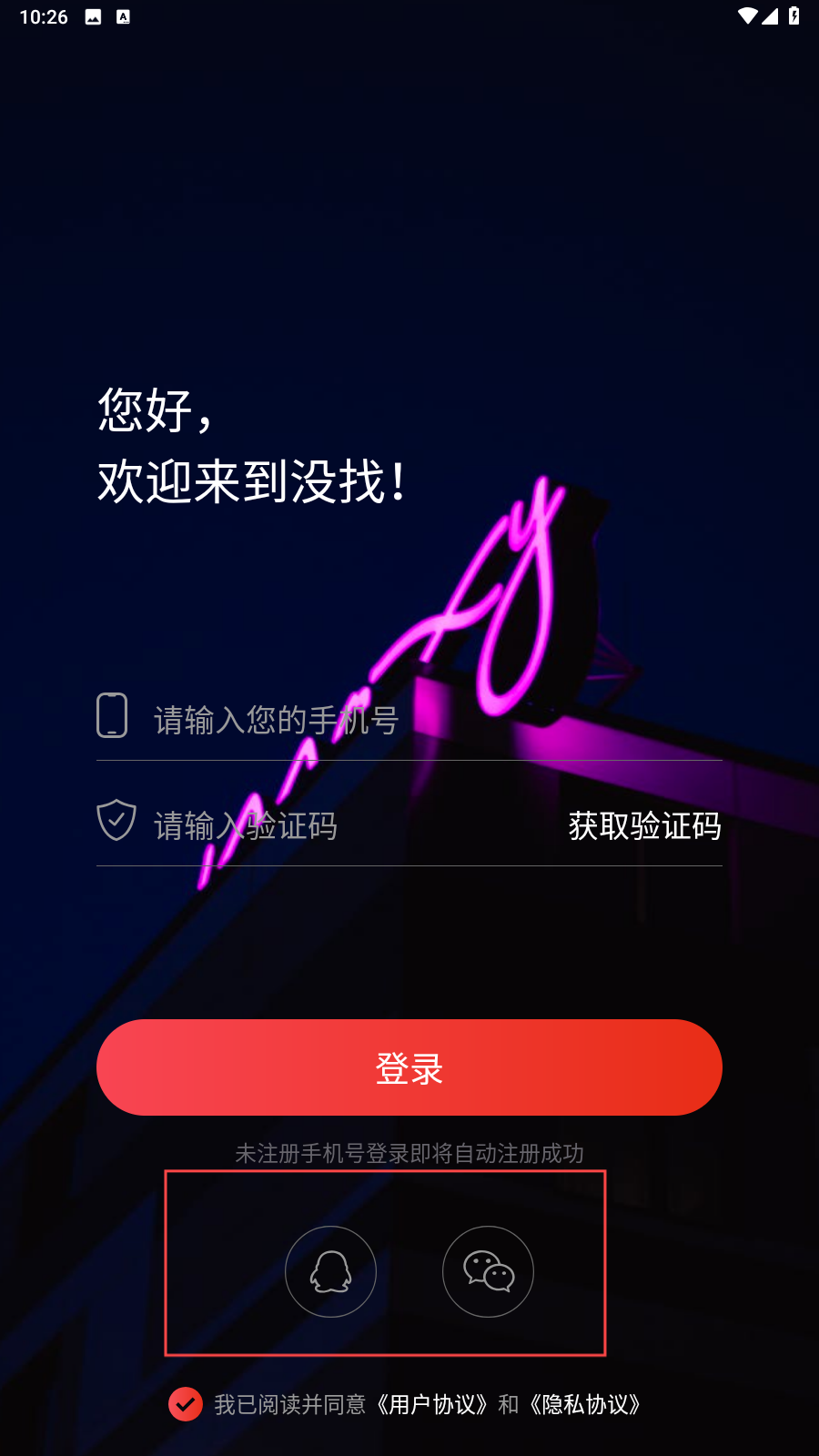The image size is (819, 1456).
Task: Log in with QQ penguin icon
Action: pos(330,1271)
